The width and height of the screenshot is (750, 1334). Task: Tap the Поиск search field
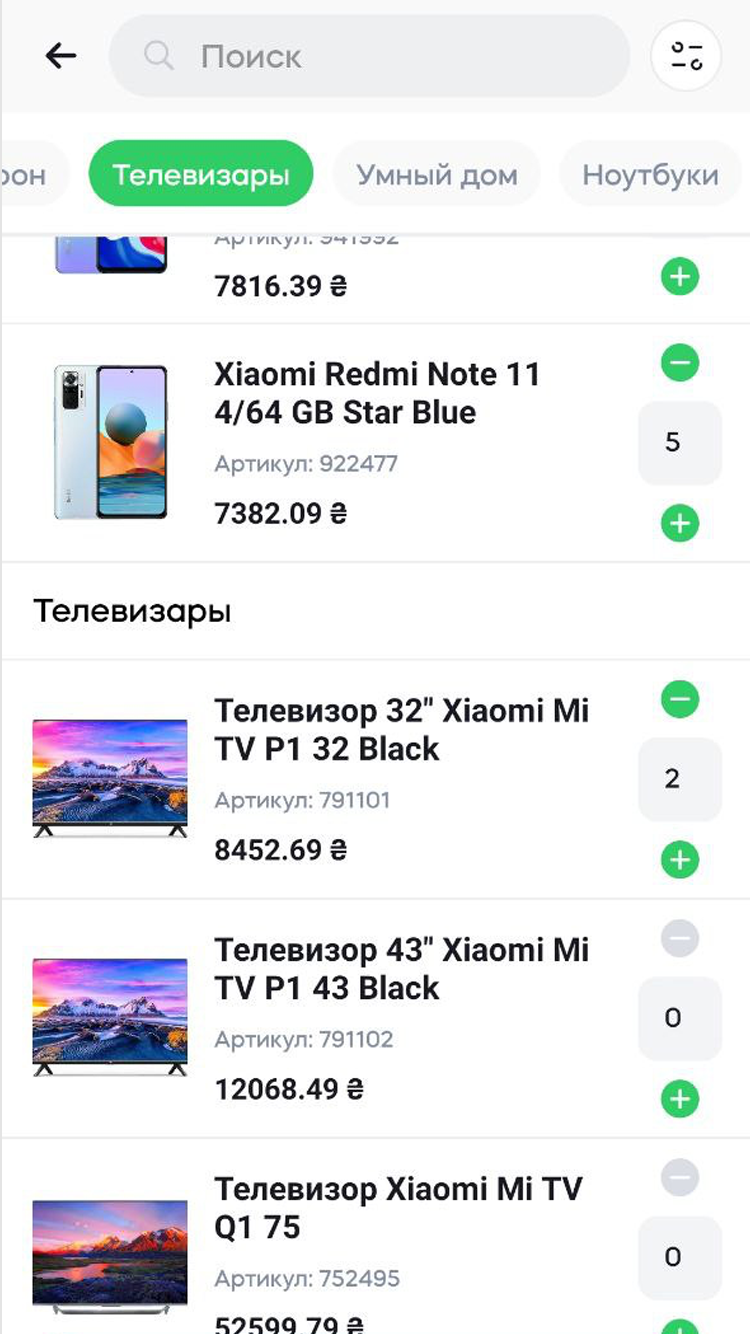pos(370,56)
